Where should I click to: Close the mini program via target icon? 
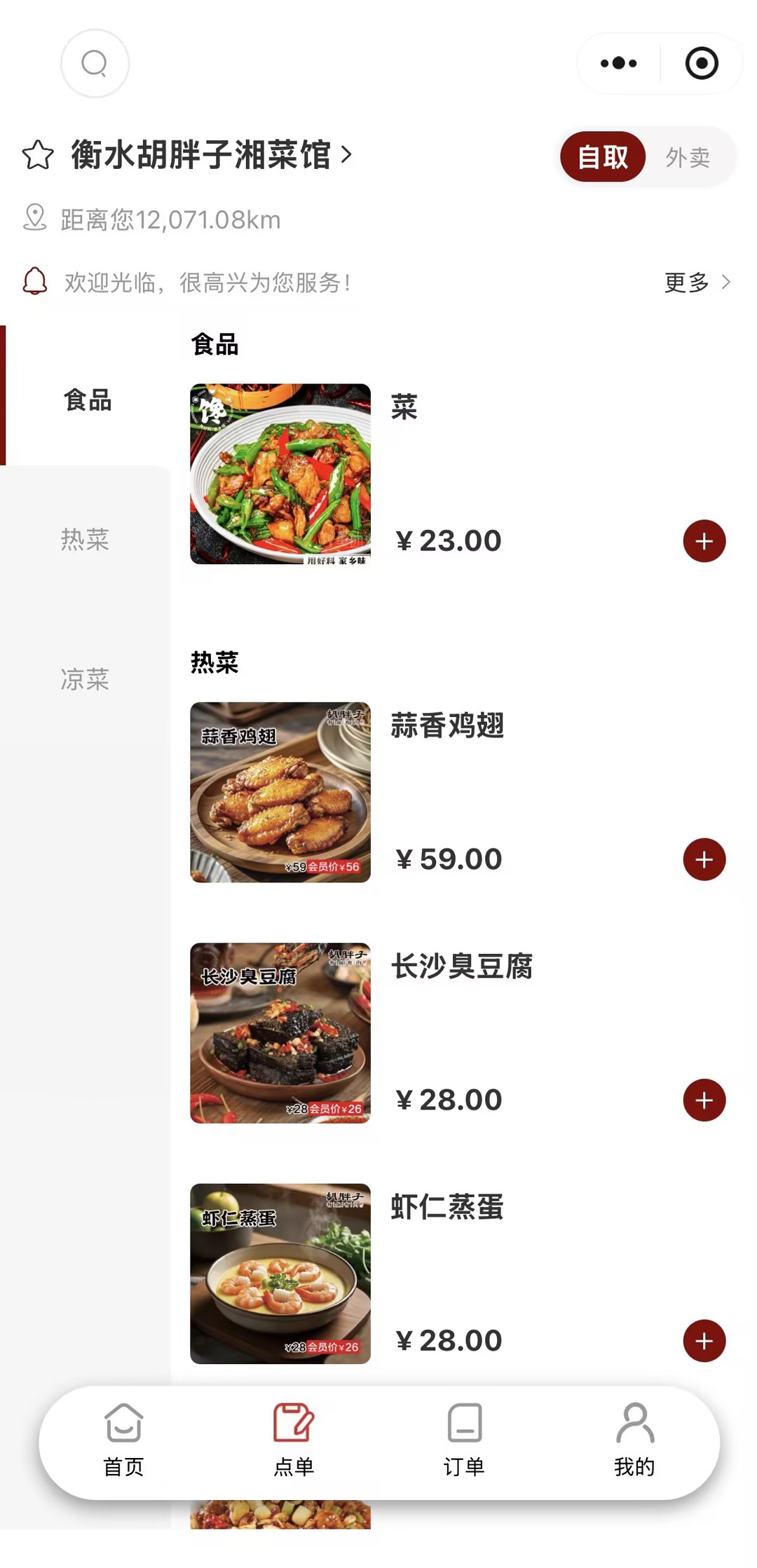pos(702,64)
